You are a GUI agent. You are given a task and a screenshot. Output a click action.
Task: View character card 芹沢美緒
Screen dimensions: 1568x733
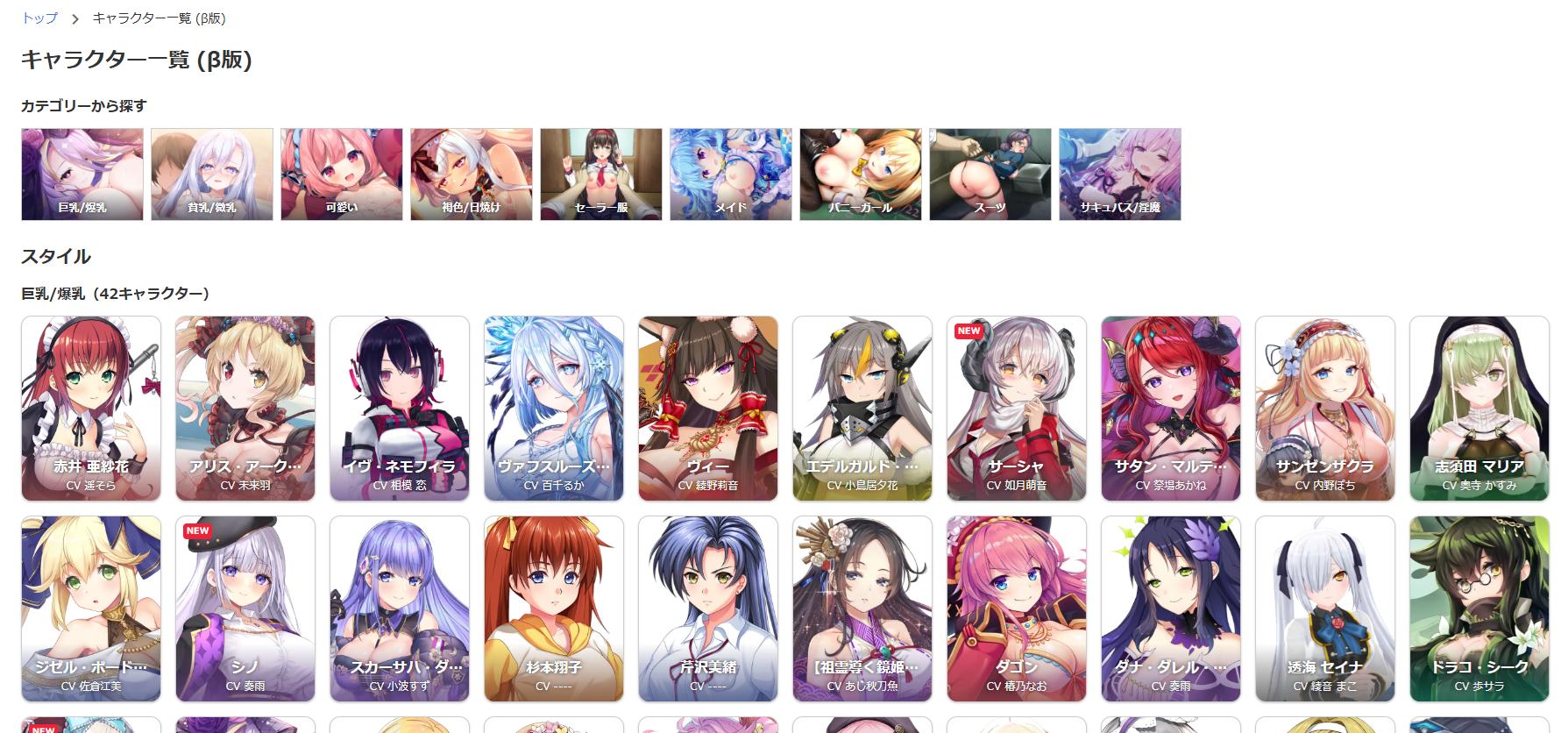[x=708, y=608]
